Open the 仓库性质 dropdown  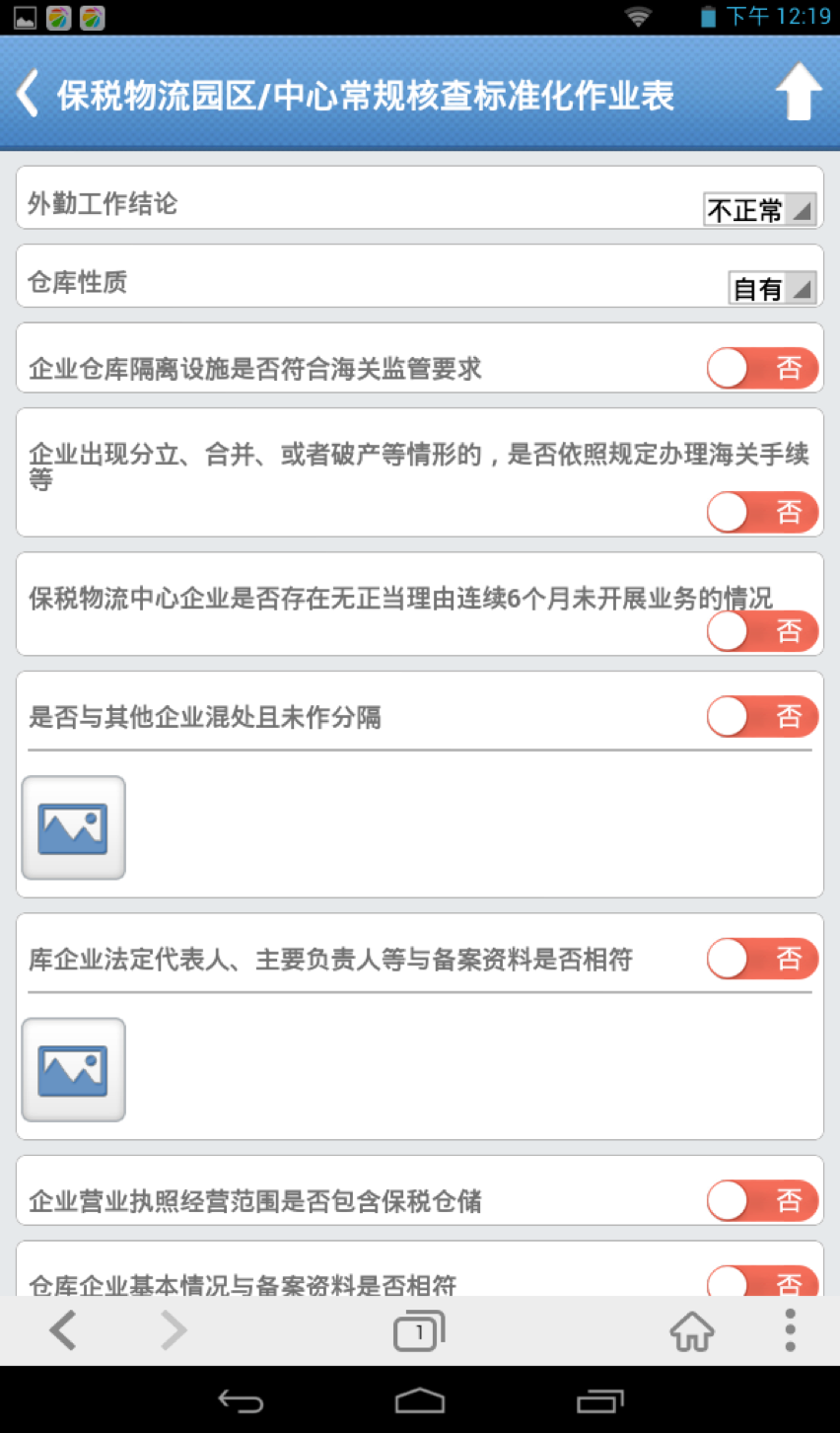pyautogui.click(x=773, y=288)
